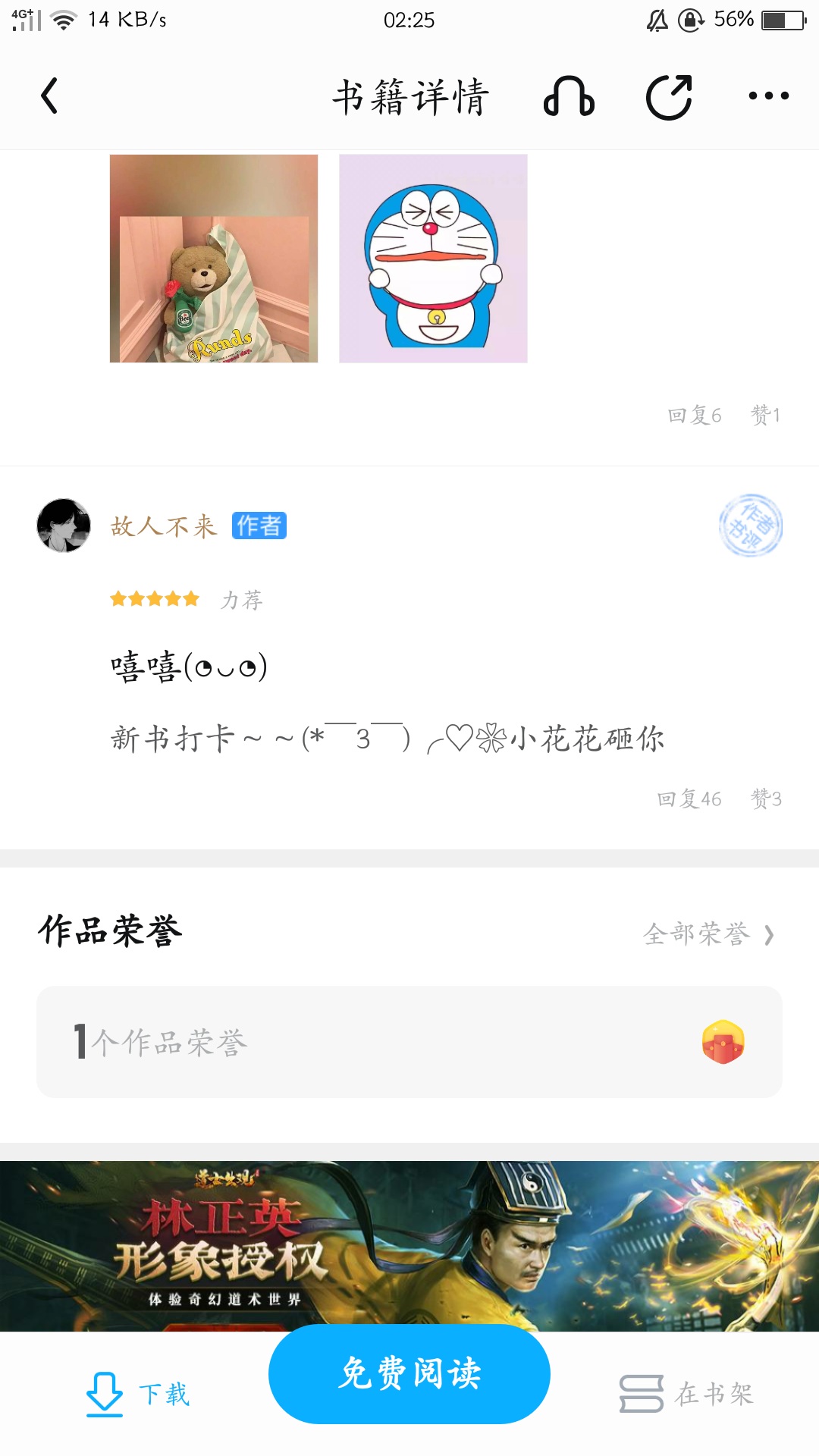819x1456 pixels.
Task: Start reading with 免费阅读
Action: pos(409,1373)
